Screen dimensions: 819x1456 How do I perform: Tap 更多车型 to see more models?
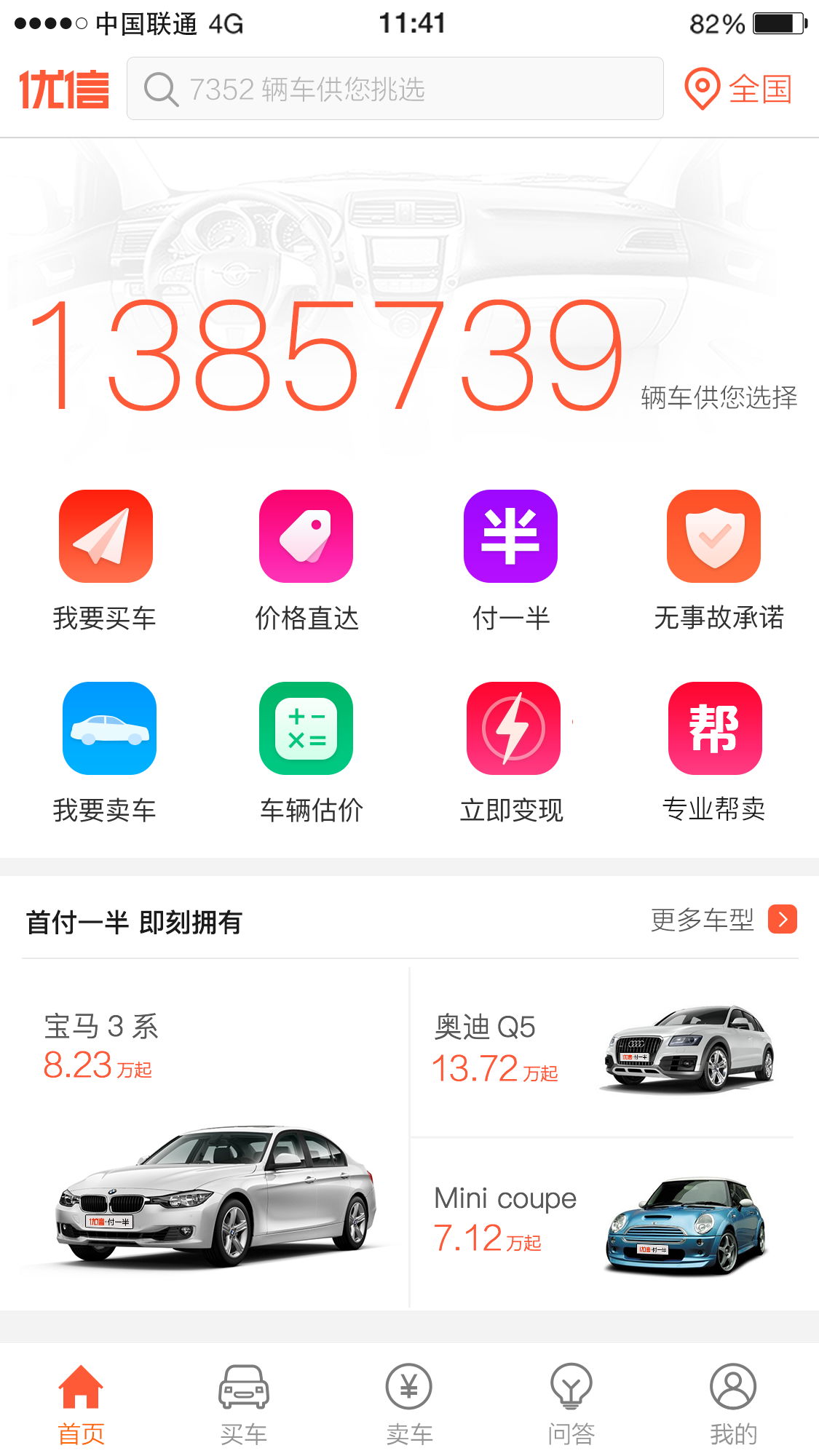pyautogui.click(x=724, y=920)
